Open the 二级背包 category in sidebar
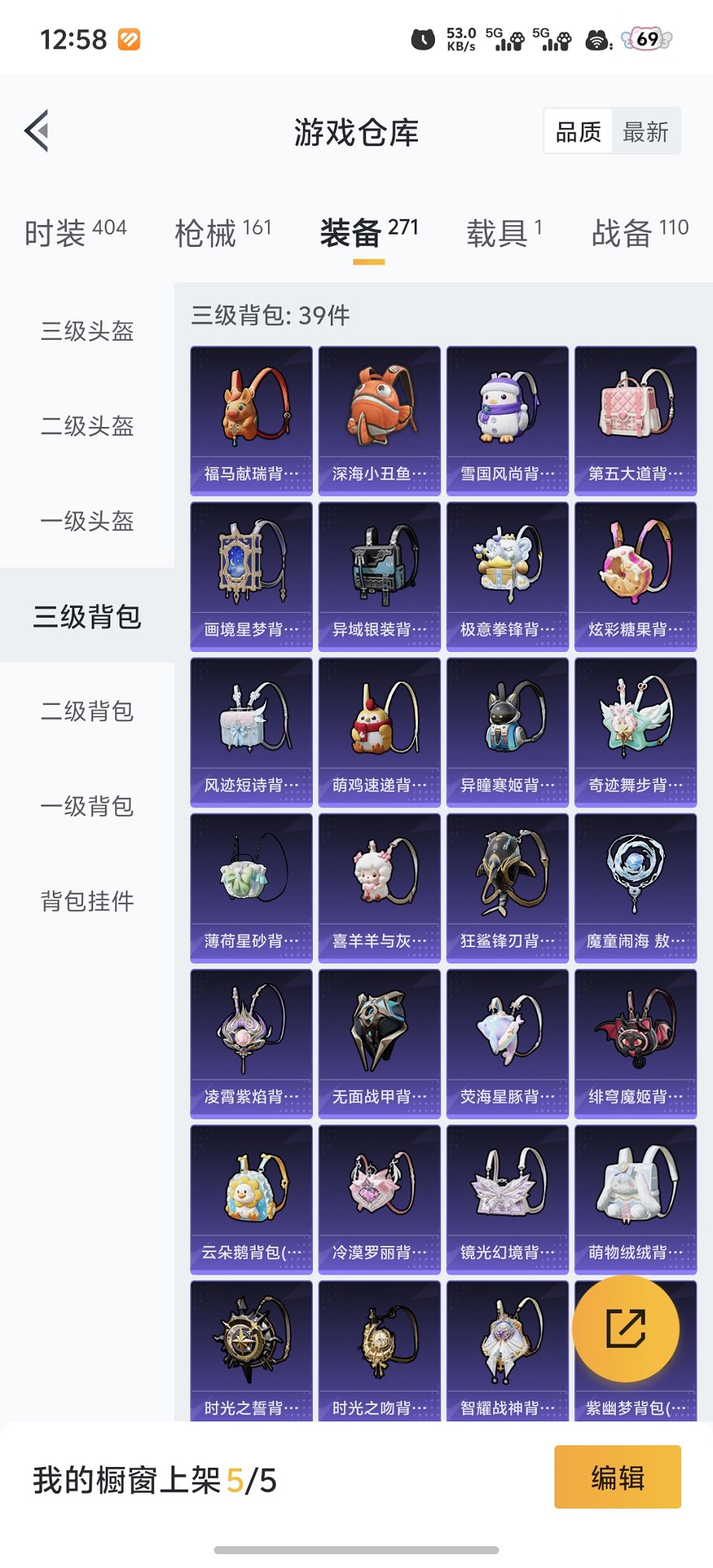Viewport: 713px width, 1568px height. [x=86, y=711]
